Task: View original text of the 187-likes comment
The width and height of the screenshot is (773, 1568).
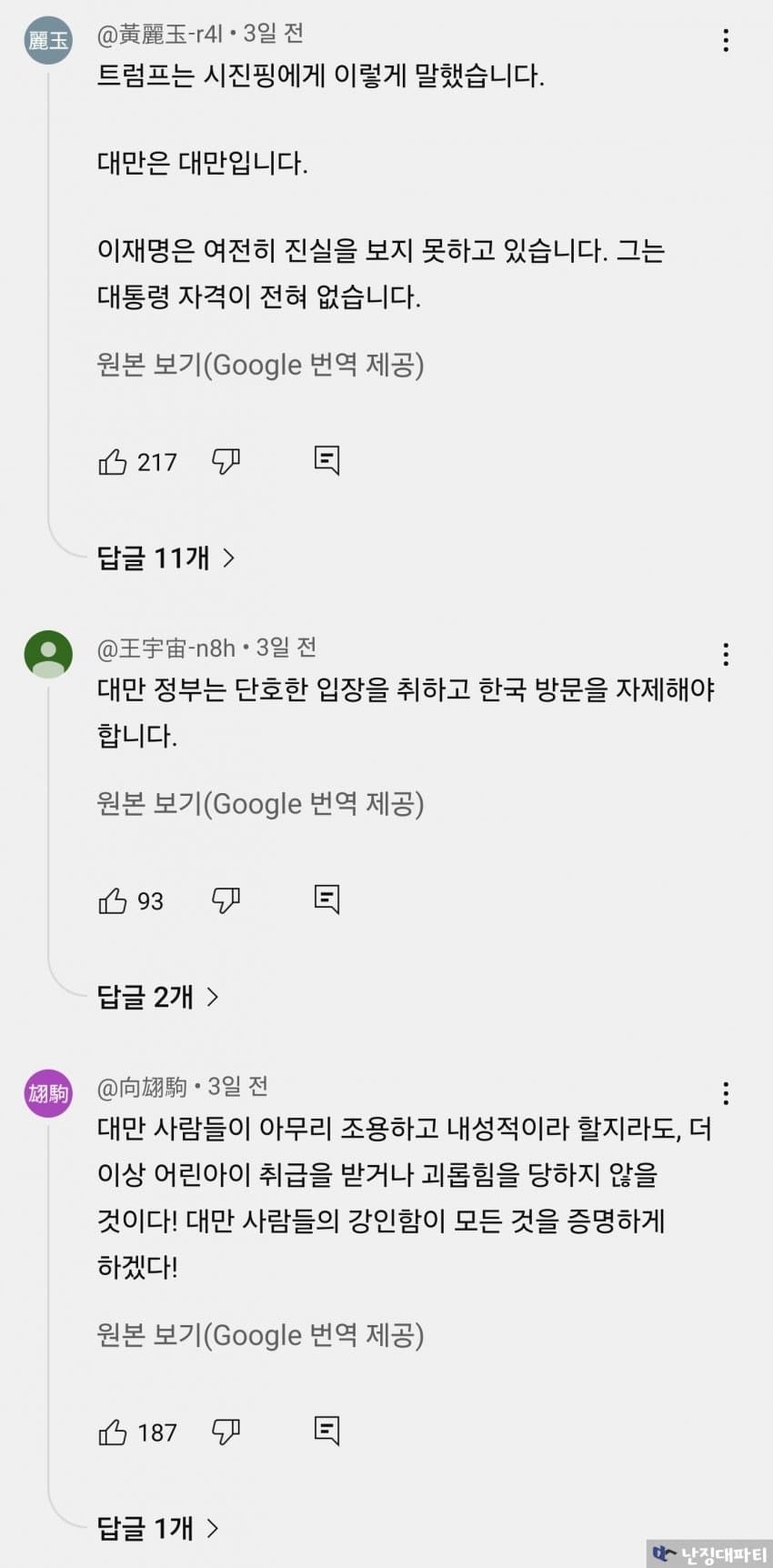Action: pos(260,1335)
